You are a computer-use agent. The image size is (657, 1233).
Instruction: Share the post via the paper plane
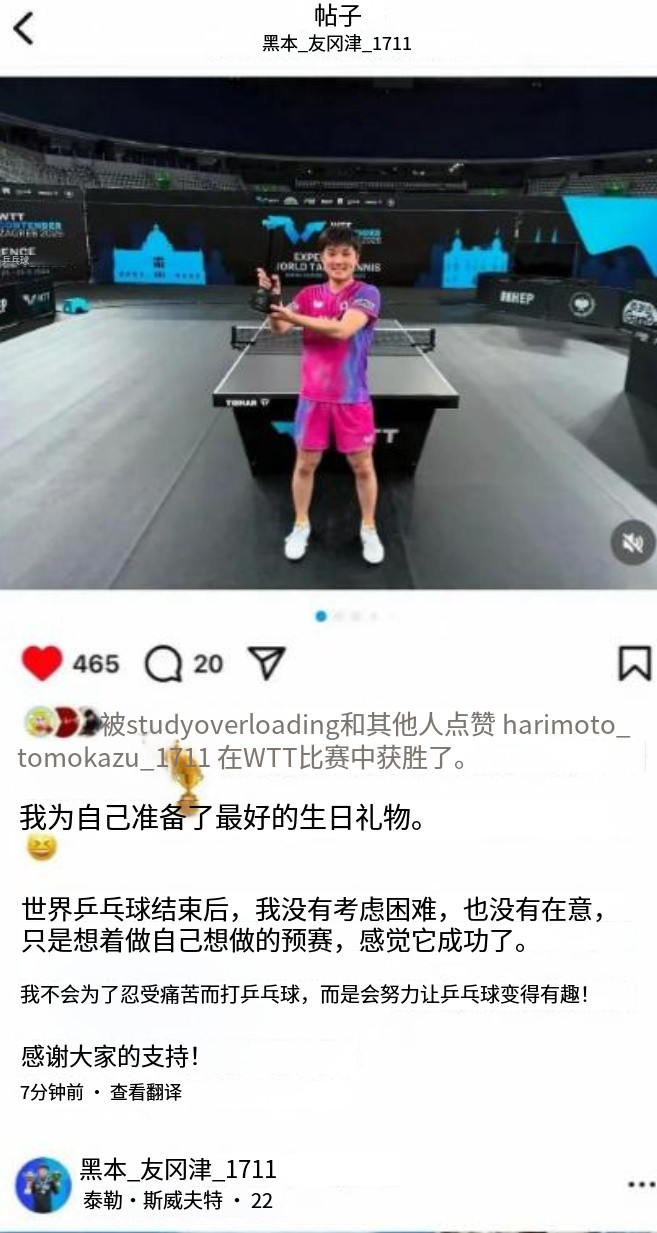coord(266,663)
